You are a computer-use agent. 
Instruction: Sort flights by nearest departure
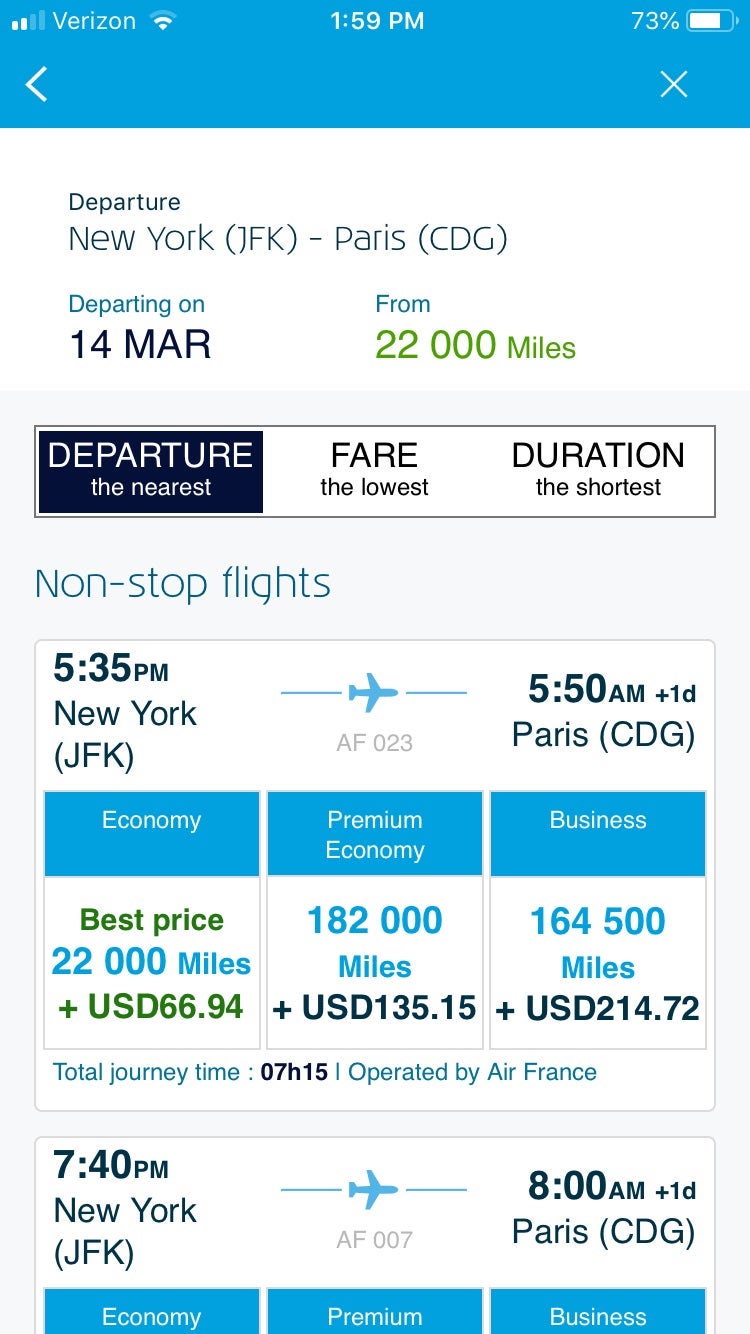[x=151, y=471]
